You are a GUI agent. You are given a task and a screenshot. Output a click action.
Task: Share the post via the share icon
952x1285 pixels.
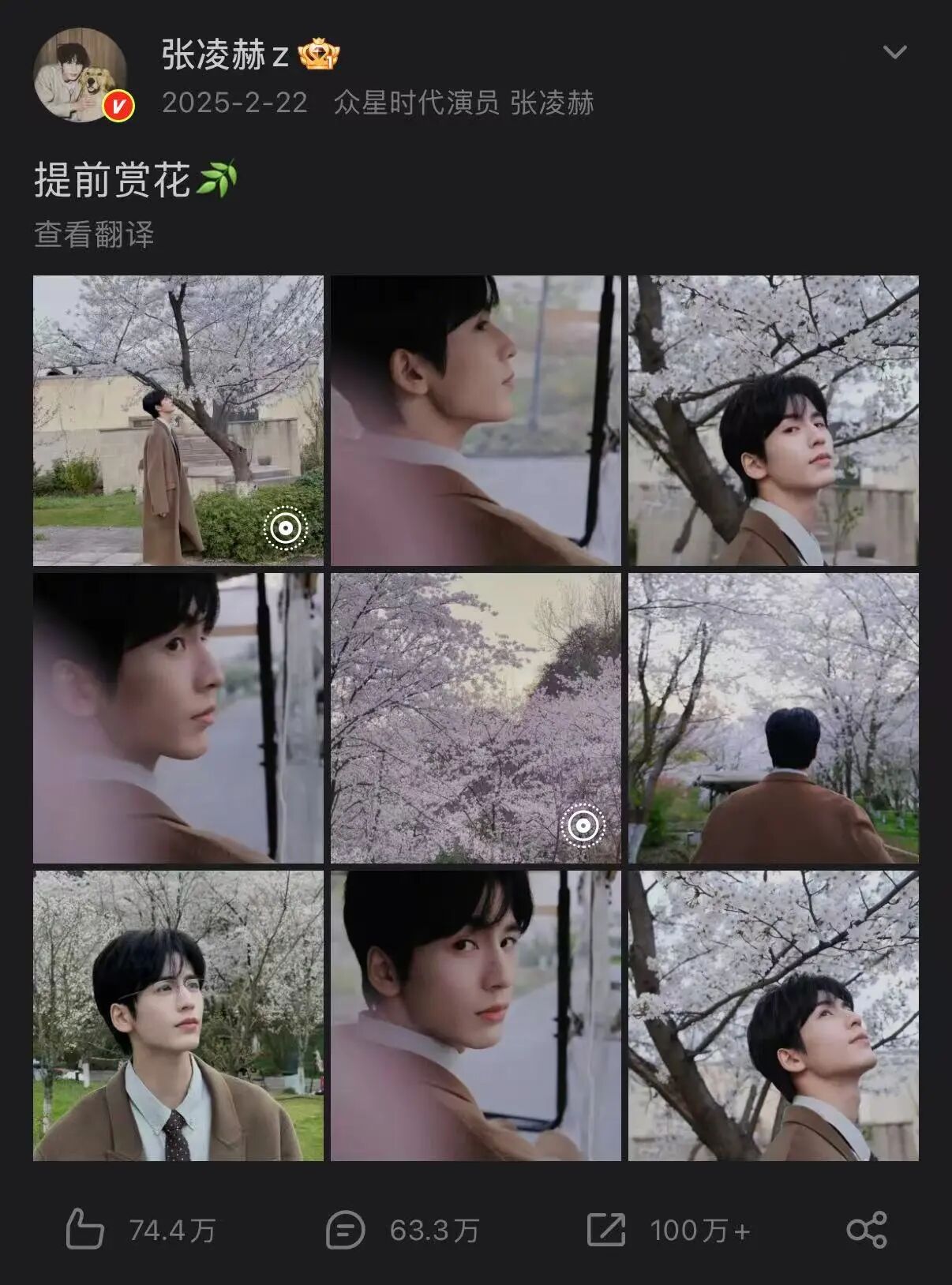pyautogui.click(x=866, y=1230)
